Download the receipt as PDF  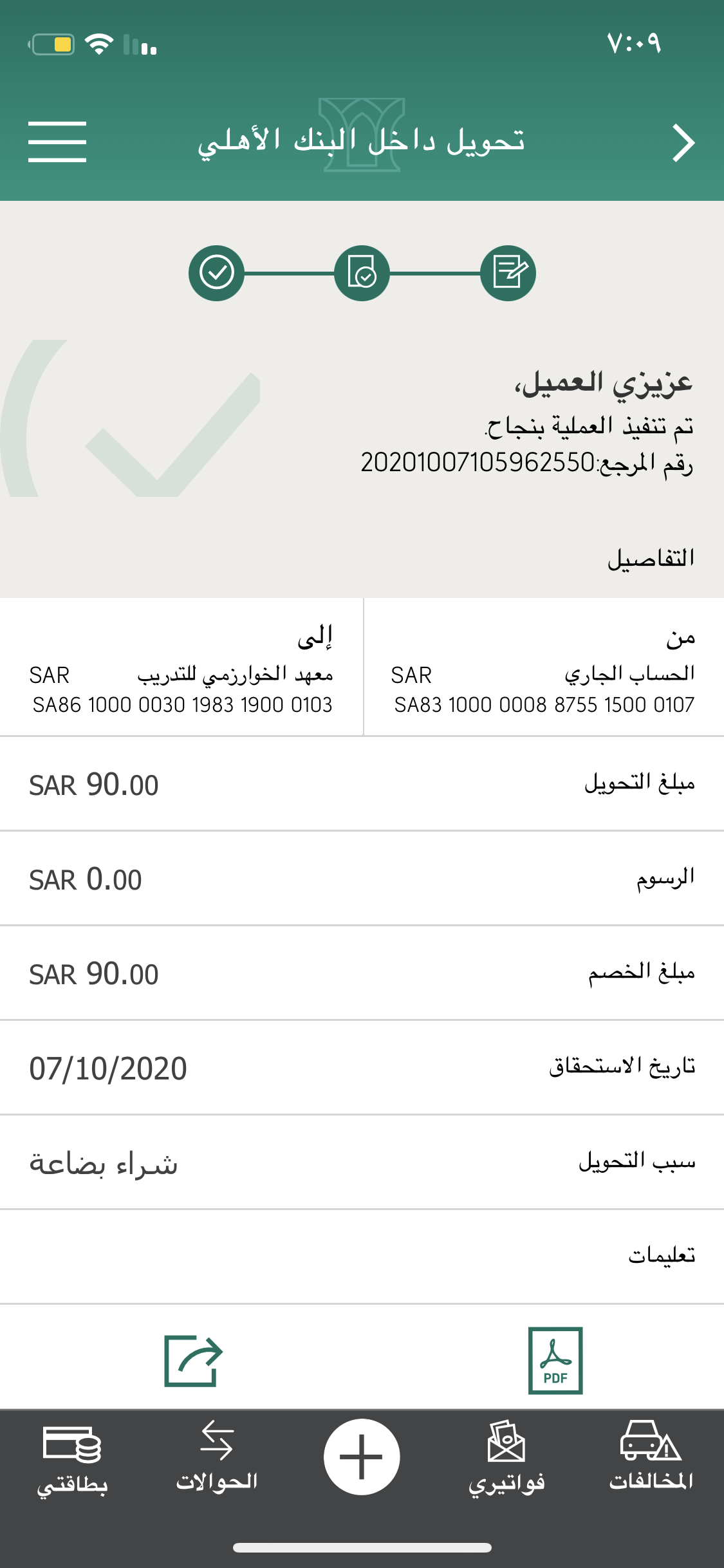pos(555,1360)
